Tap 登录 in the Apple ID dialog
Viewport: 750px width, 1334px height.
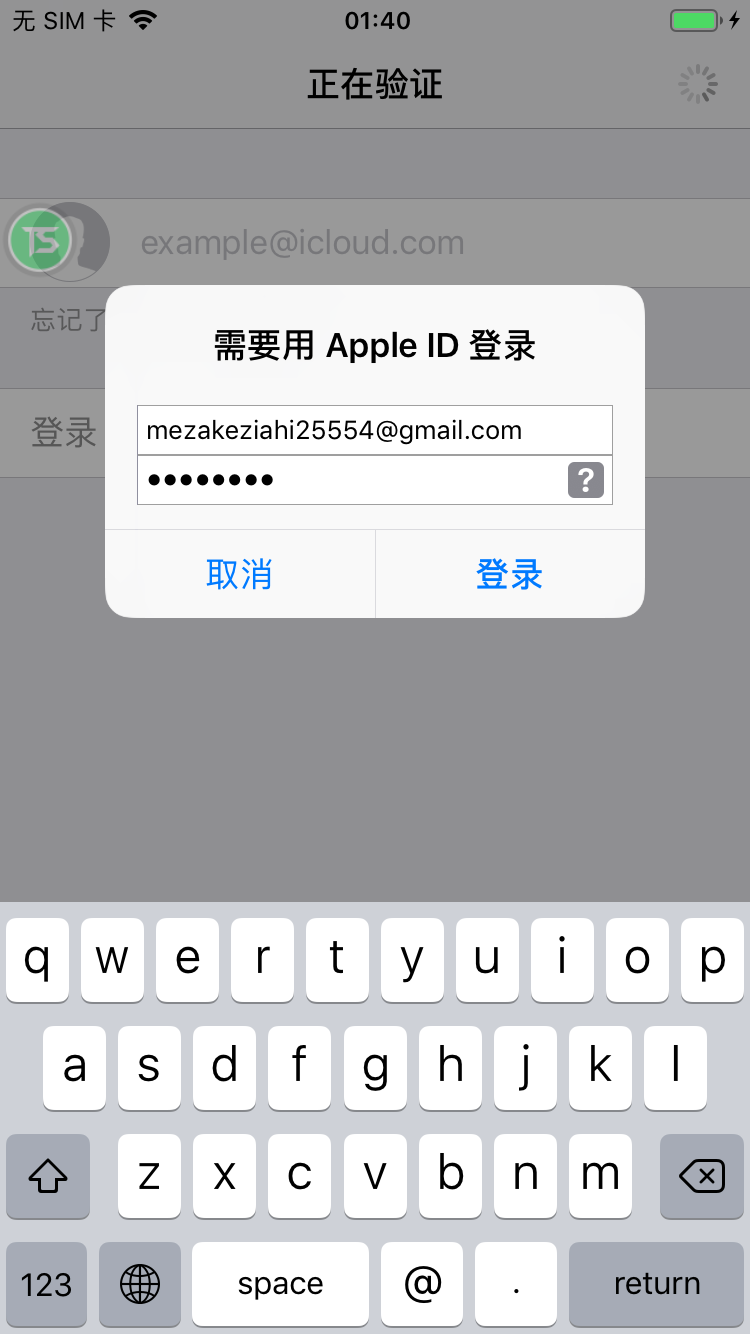(510, 574)
